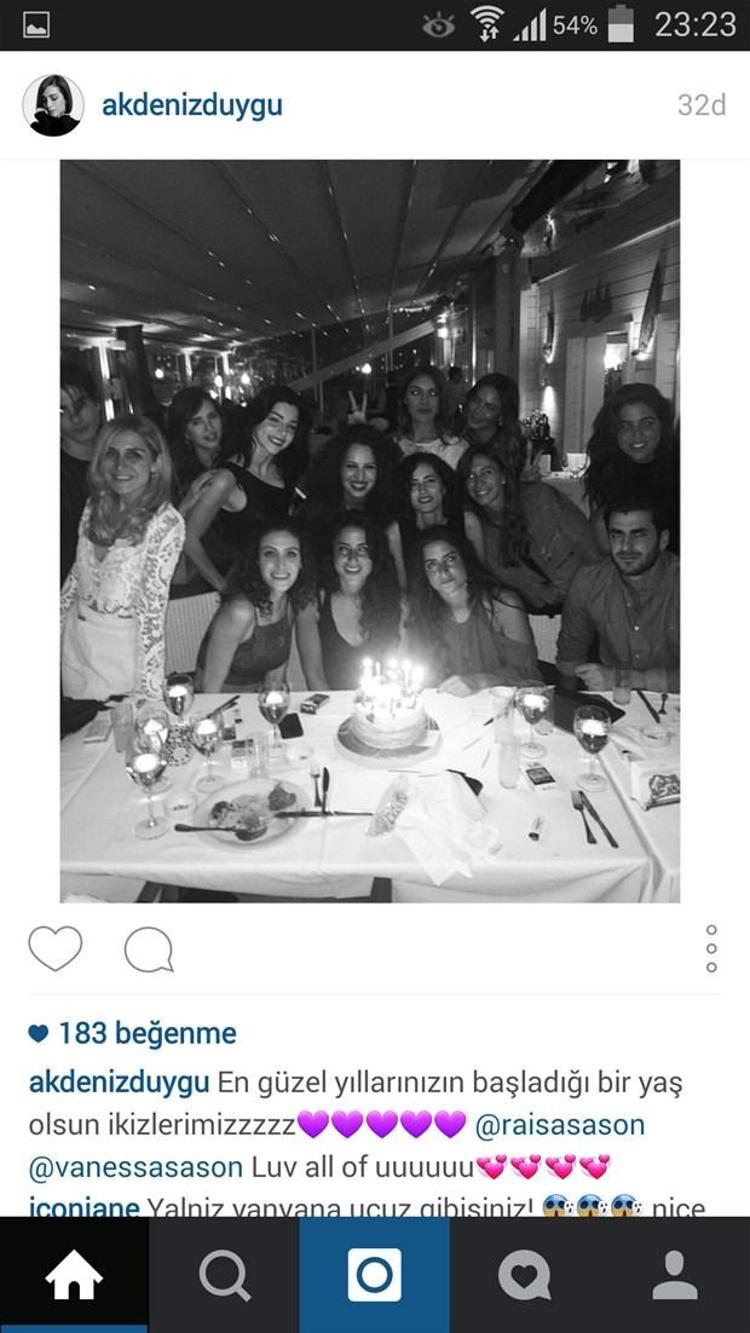
Task: Open commenter iconjane's profile
Action: [83, 1207]
